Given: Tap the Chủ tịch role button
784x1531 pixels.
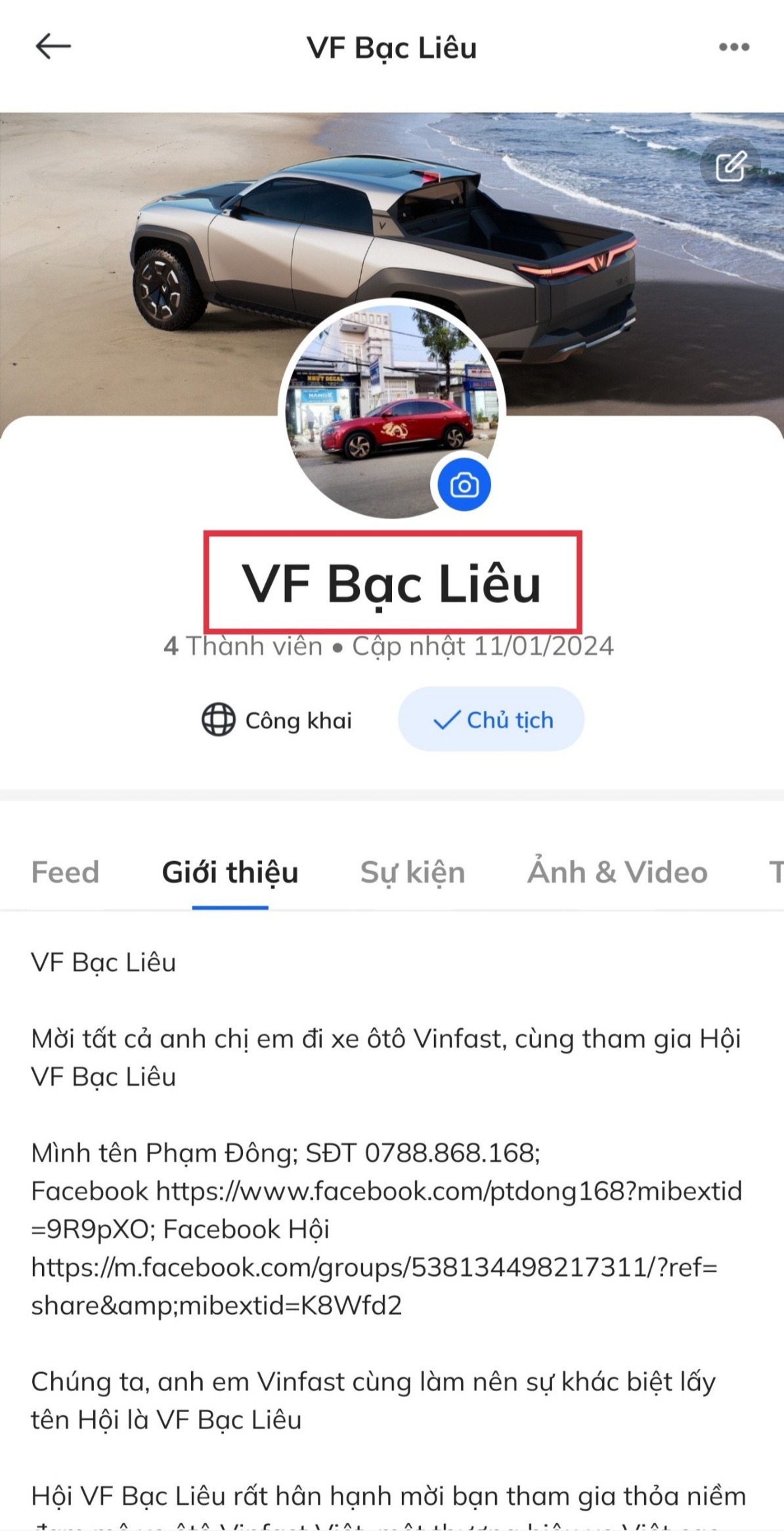Looking at the screenshot, I should coord(491,720).
